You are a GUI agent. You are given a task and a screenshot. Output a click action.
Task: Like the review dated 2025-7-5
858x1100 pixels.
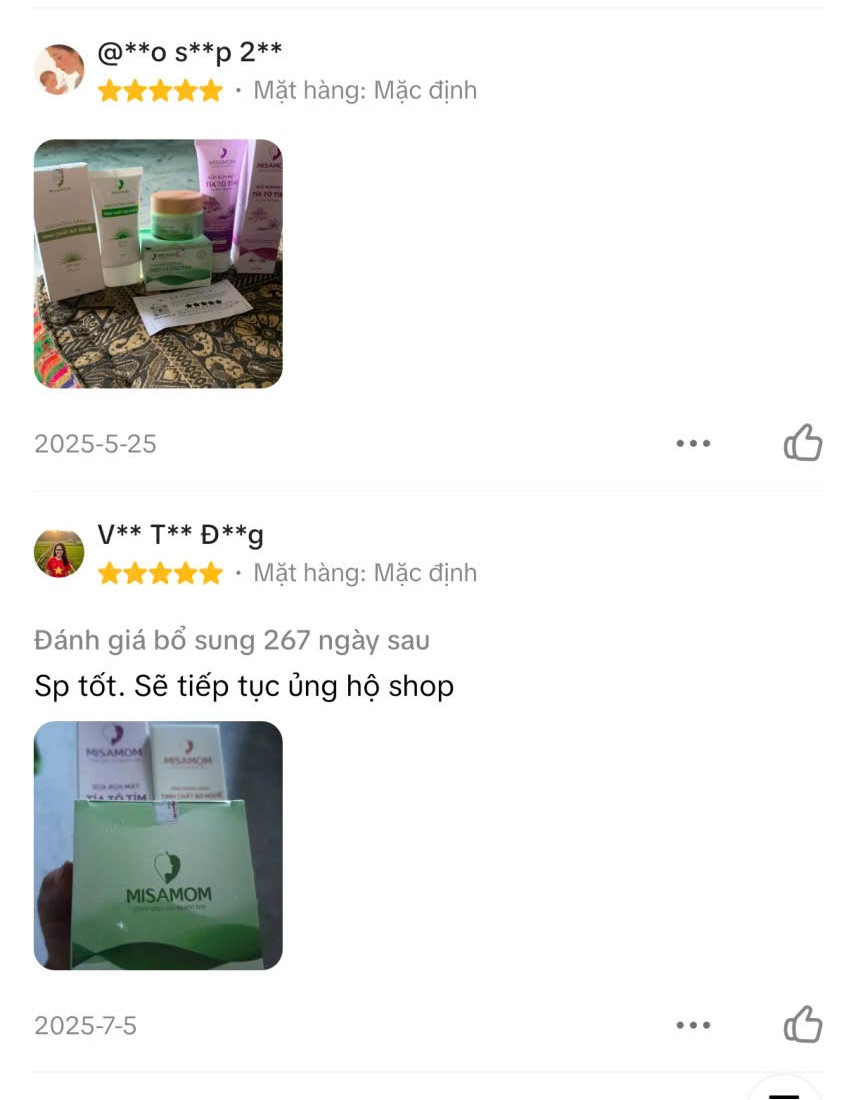[x=802, y=1025]
